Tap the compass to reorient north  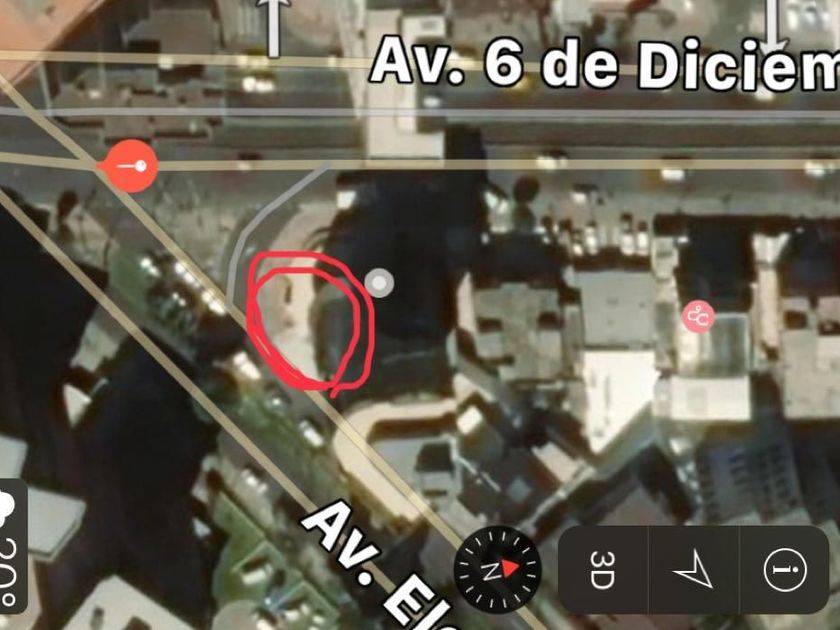[x=497, y=569]
